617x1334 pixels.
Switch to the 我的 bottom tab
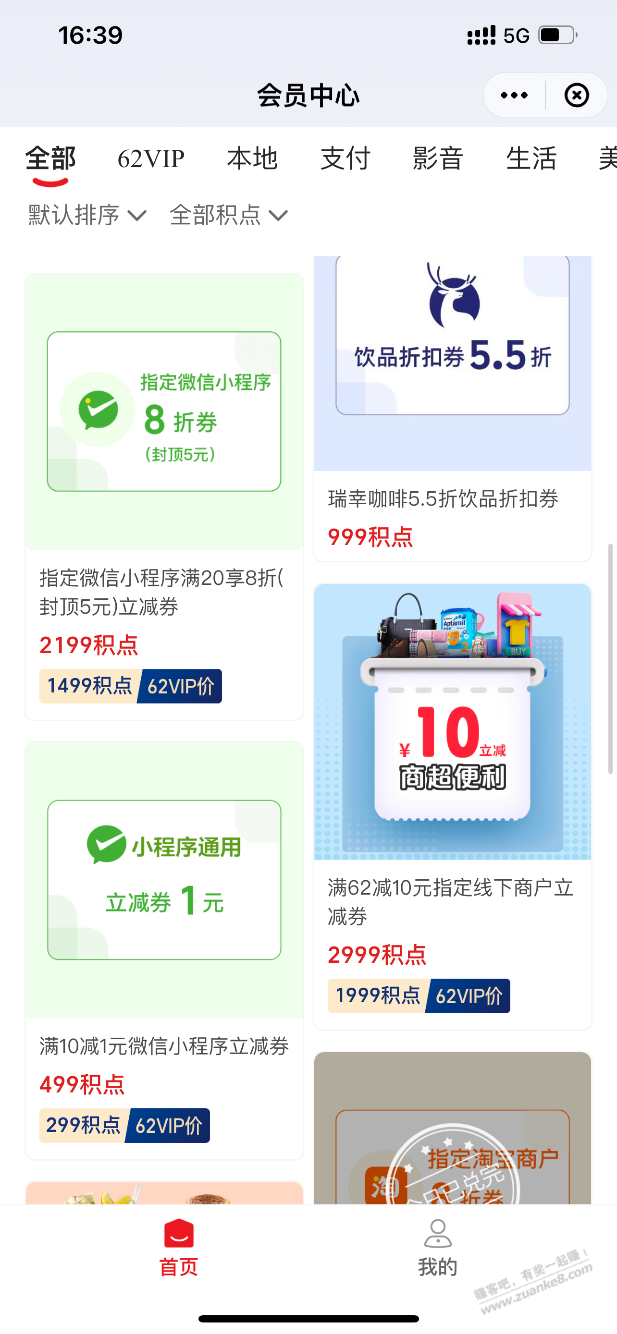coord(437,1248)
